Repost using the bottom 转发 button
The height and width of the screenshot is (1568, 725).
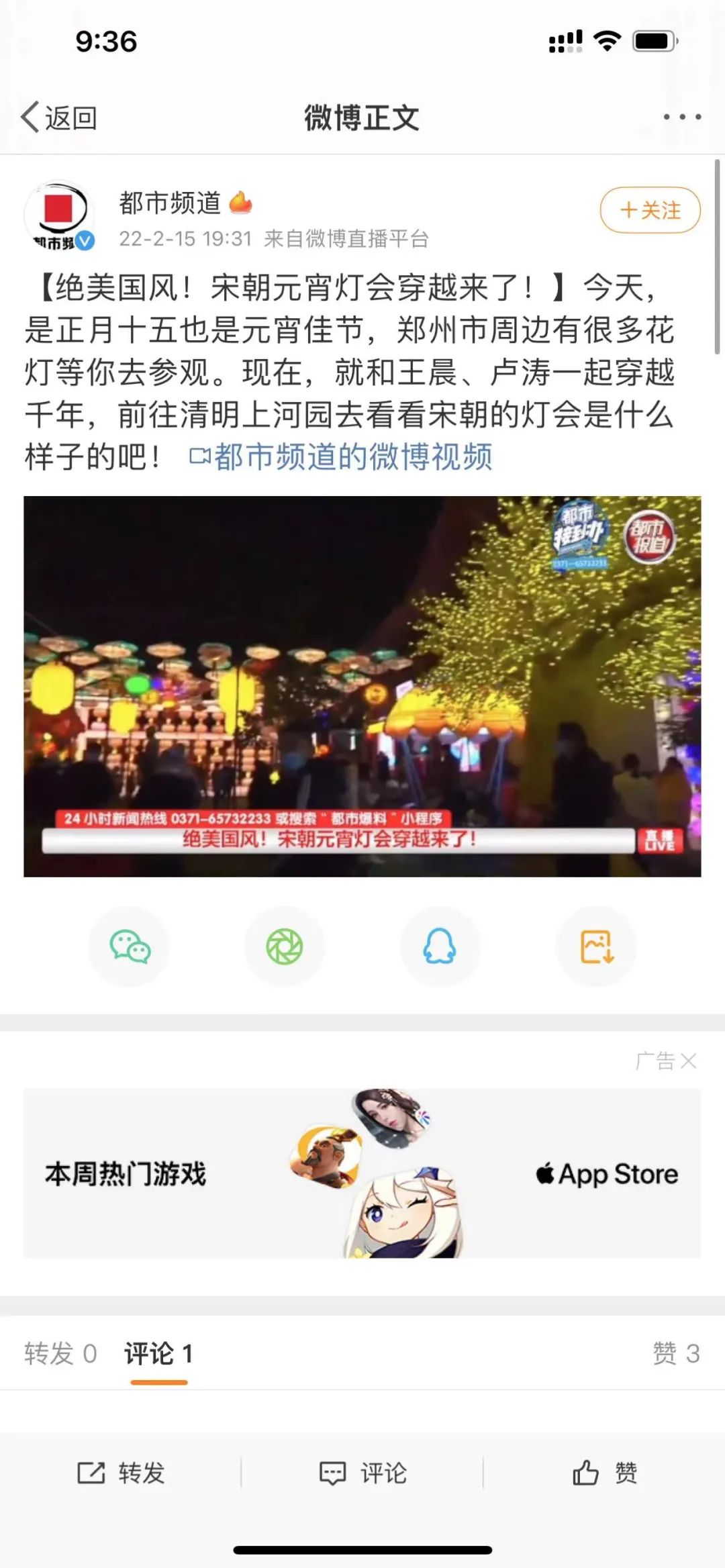point(121,1473)
